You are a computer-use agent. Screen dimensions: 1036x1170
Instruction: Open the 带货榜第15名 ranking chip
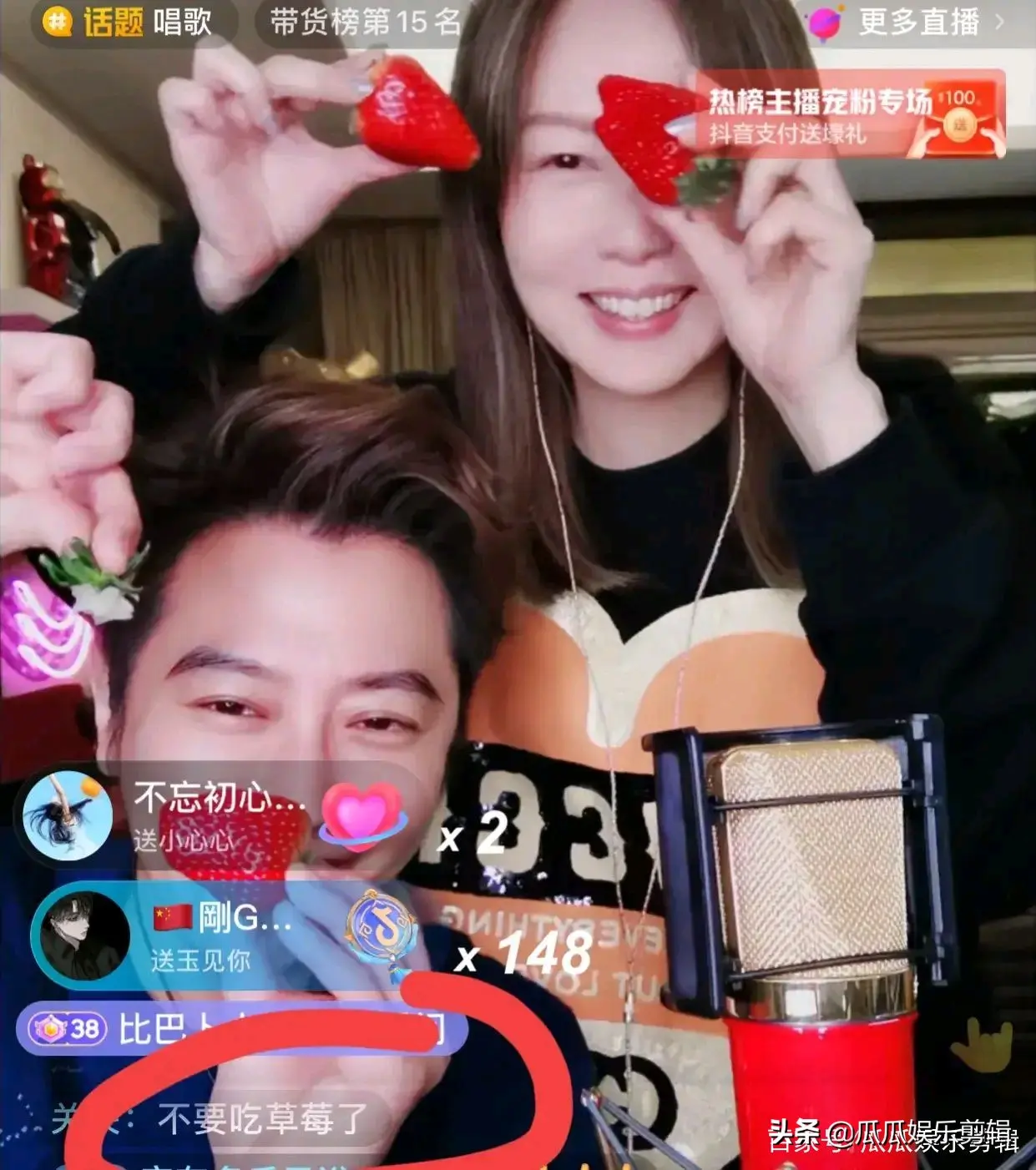[x=364, y=22]
